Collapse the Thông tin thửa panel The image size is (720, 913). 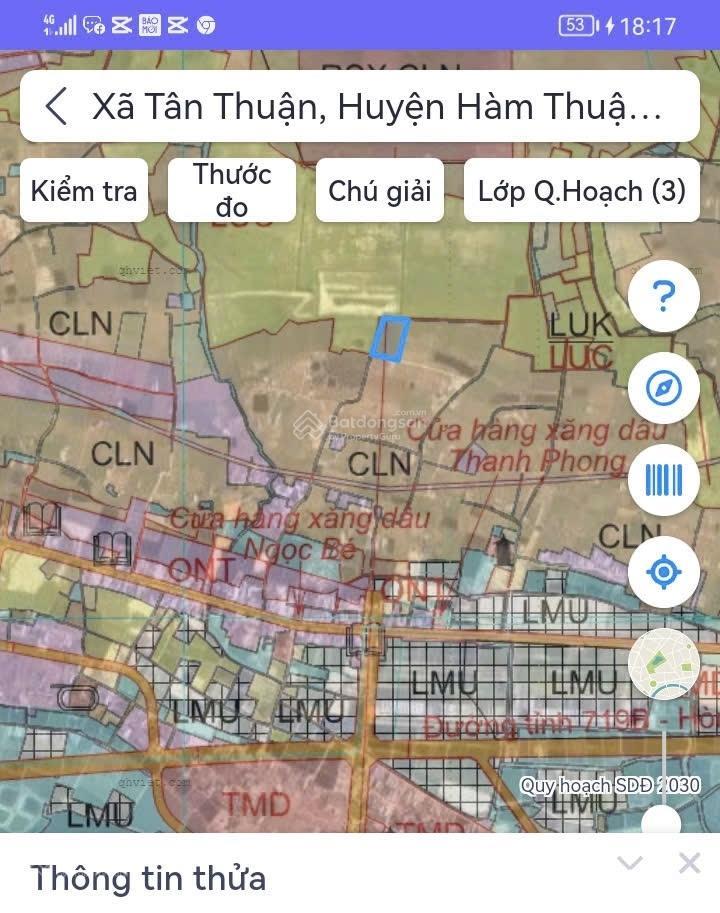click(629, 863)
